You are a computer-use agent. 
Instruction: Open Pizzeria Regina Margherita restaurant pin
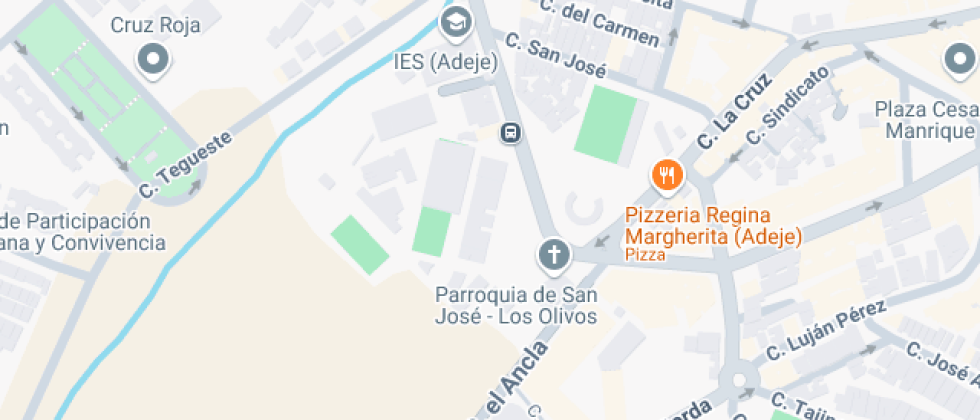point(666,178)
